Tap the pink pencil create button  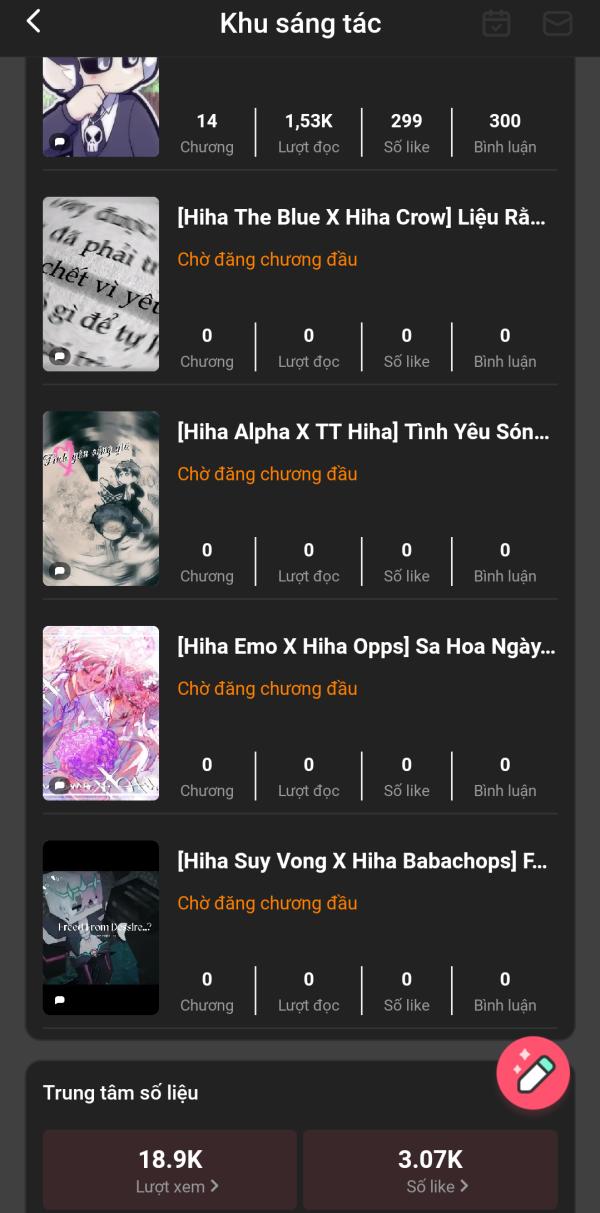(533, 1073)
